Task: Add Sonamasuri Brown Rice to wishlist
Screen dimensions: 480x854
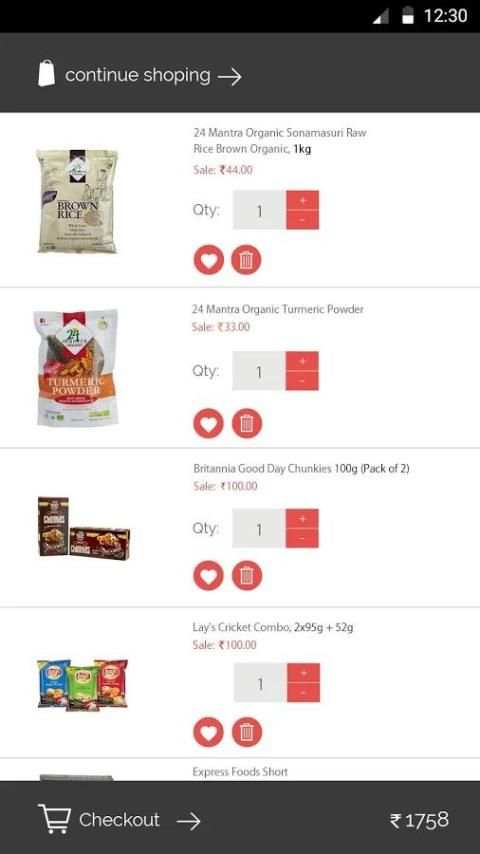Action: 209,260
